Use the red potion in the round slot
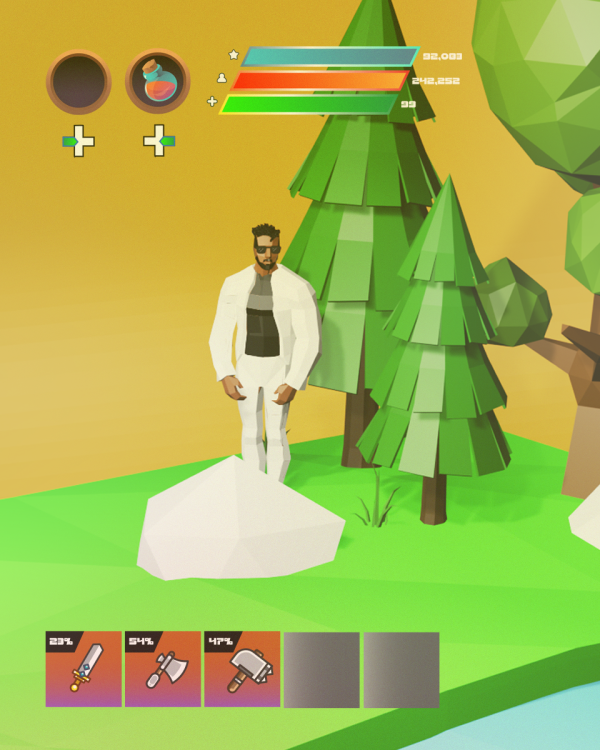600x750 pixels. [158, 81]
